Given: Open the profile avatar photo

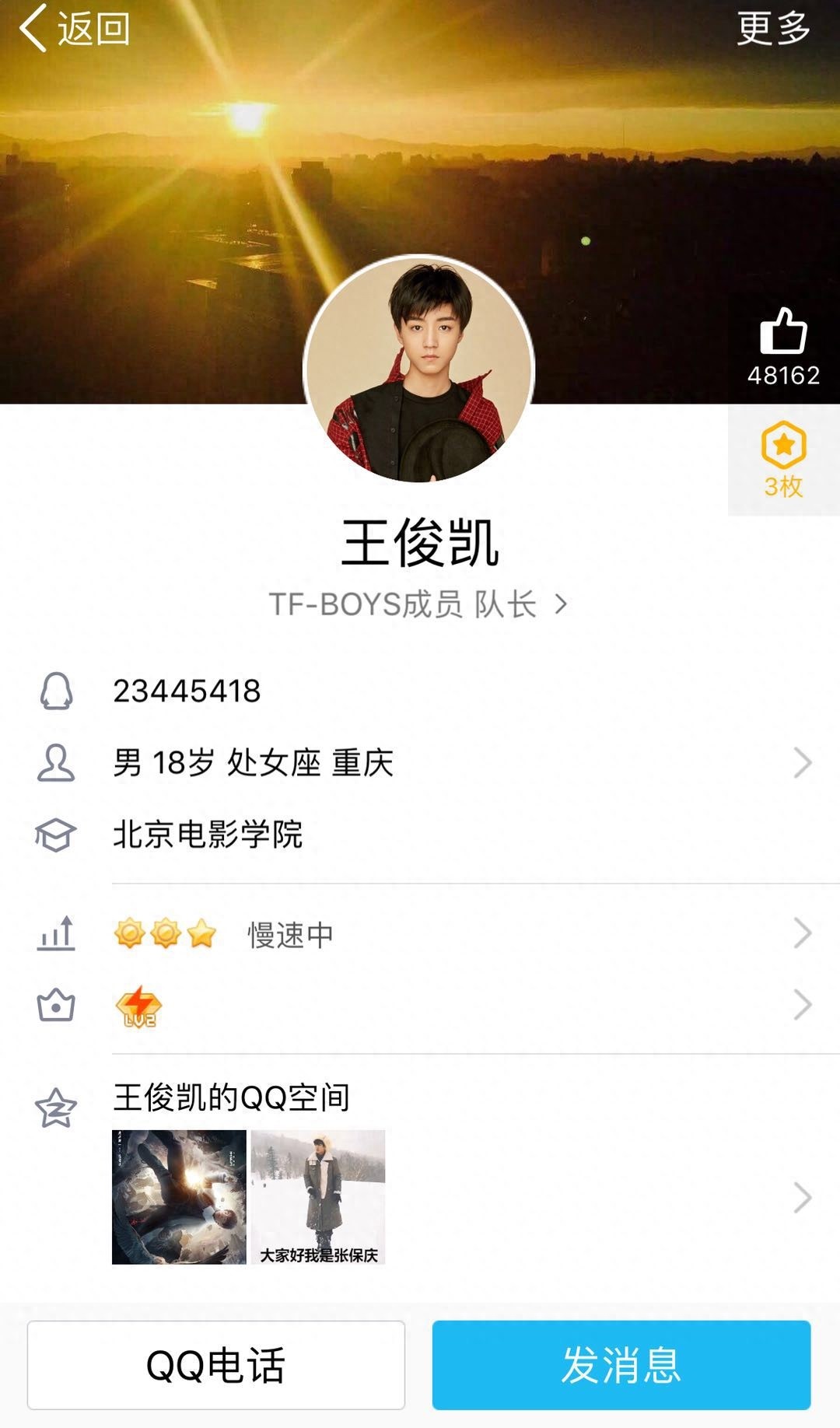Looking at the screenshot, I should [x=419, y=369].
